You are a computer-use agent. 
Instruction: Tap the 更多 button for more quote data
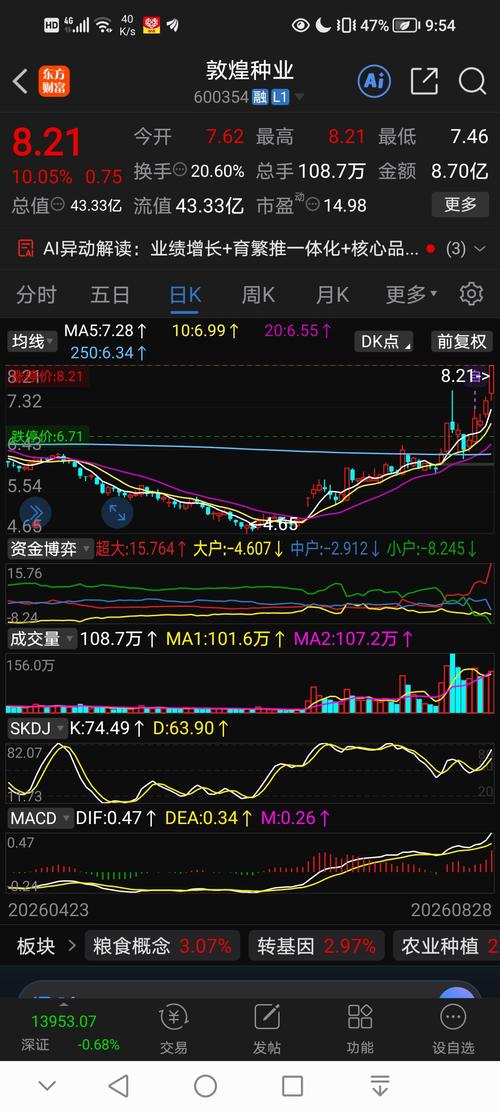[x=460, y=205]
